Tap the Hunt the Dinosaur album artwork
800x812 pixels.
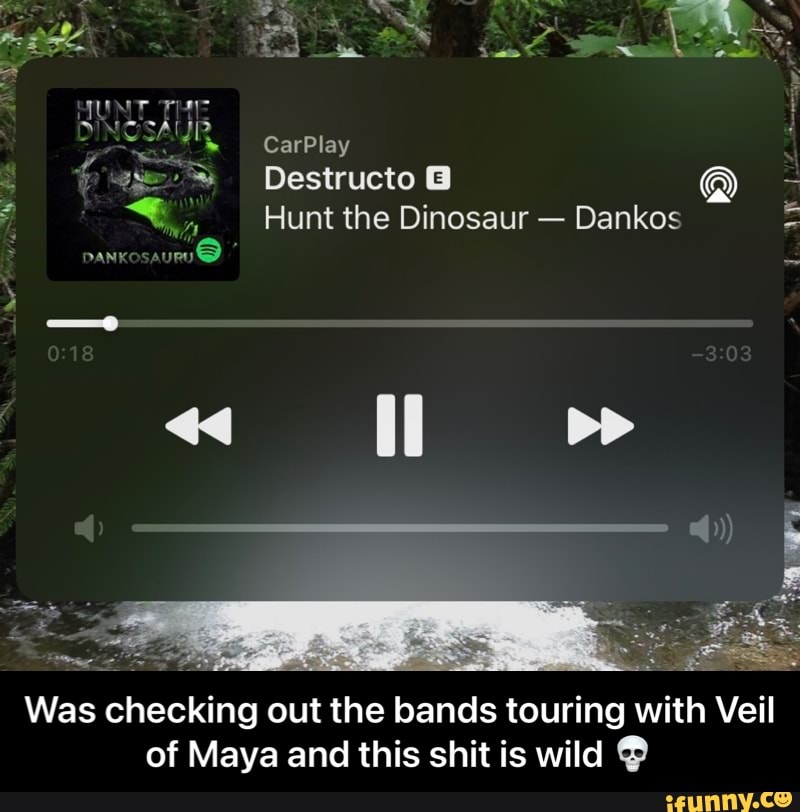(x=143, y=186)
